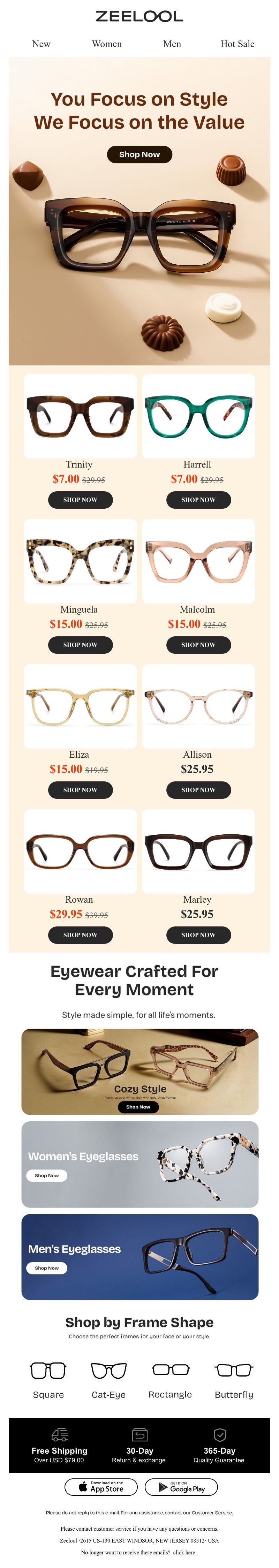Shop the Trinity glasses
Viewport: 279px width, 1568px height.
click(x=80, y=500)
